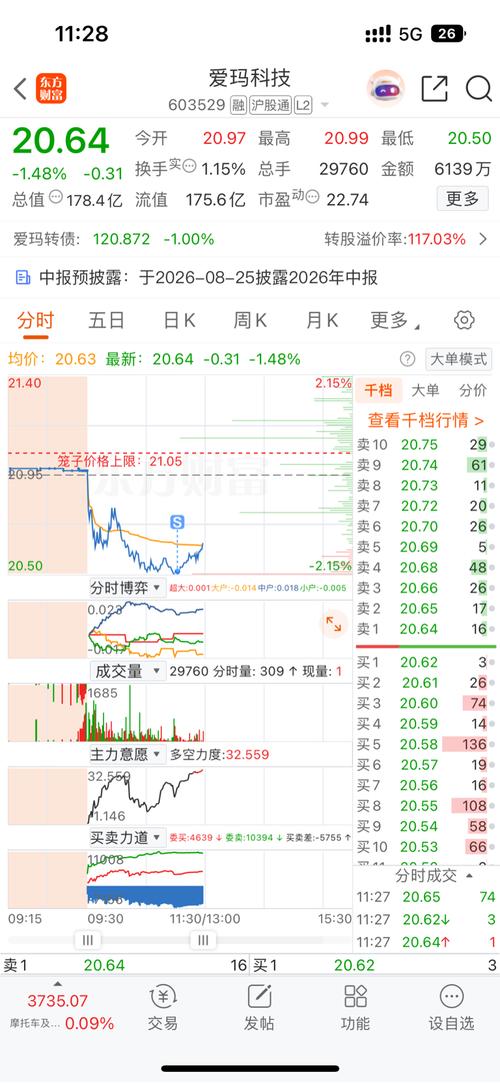Select the 月K chart tab
The height and width of the screenshot is (1083, 500).
pyautogui.click(x=322, y=320)
